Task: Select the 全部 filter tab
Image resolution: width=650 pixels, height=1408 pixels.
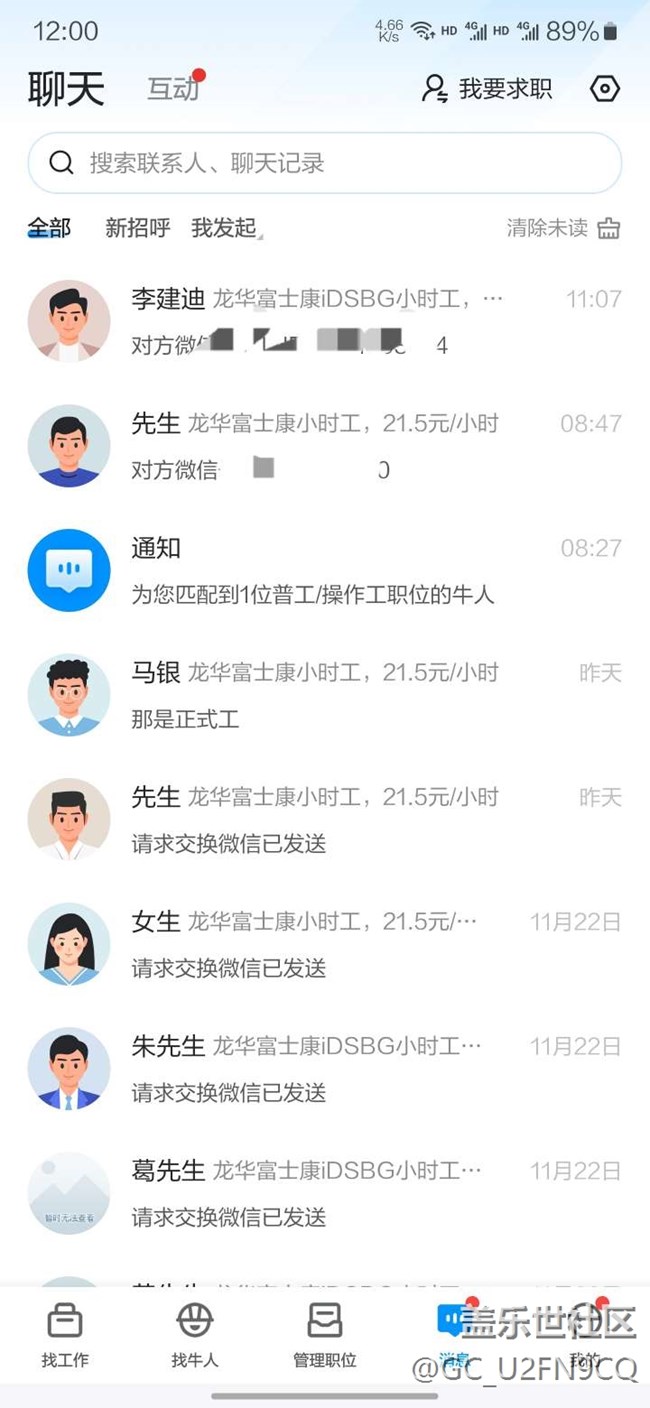Action: pyautogui.click(x=49, y=228)
